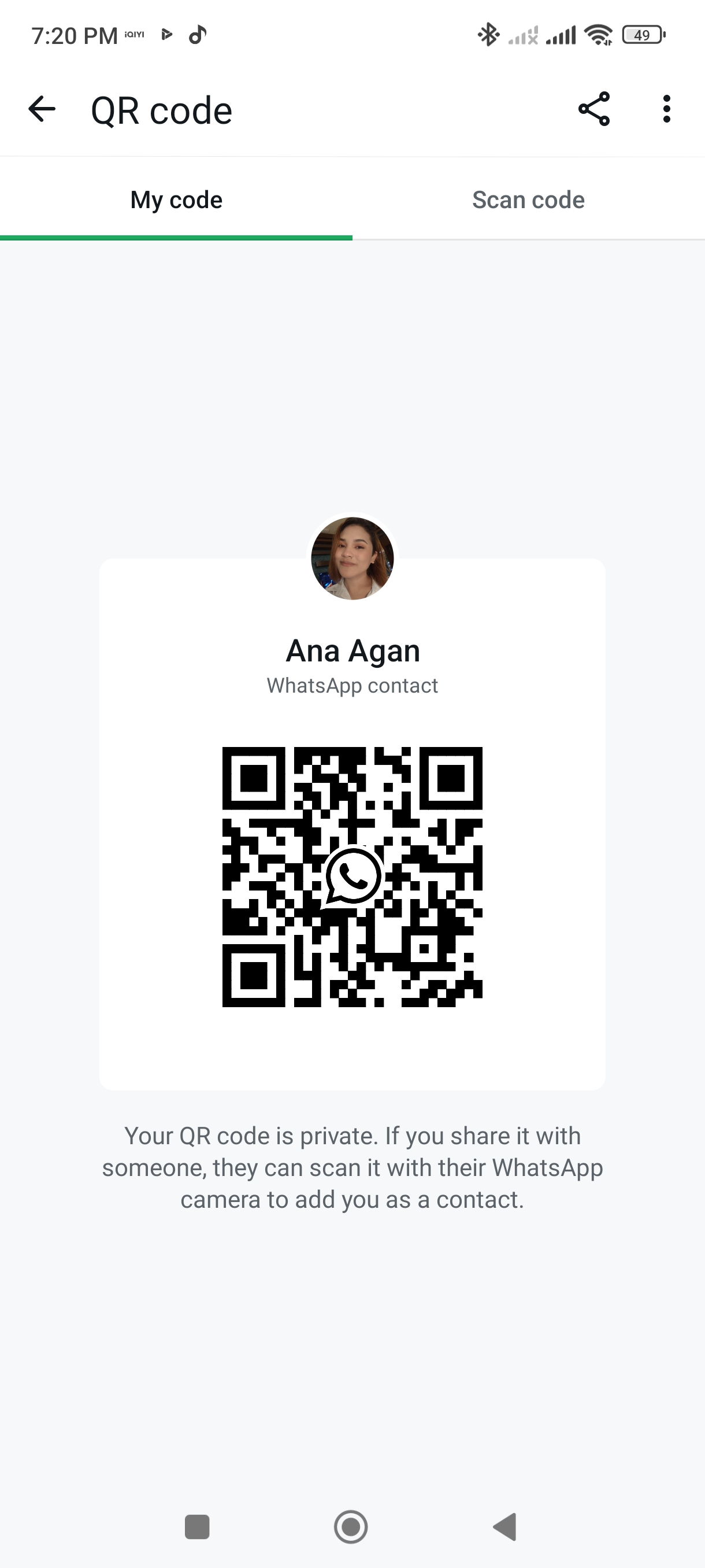Share the QR code
The height and width of the screenshot is (1568, 705).
tap(593, 110)
